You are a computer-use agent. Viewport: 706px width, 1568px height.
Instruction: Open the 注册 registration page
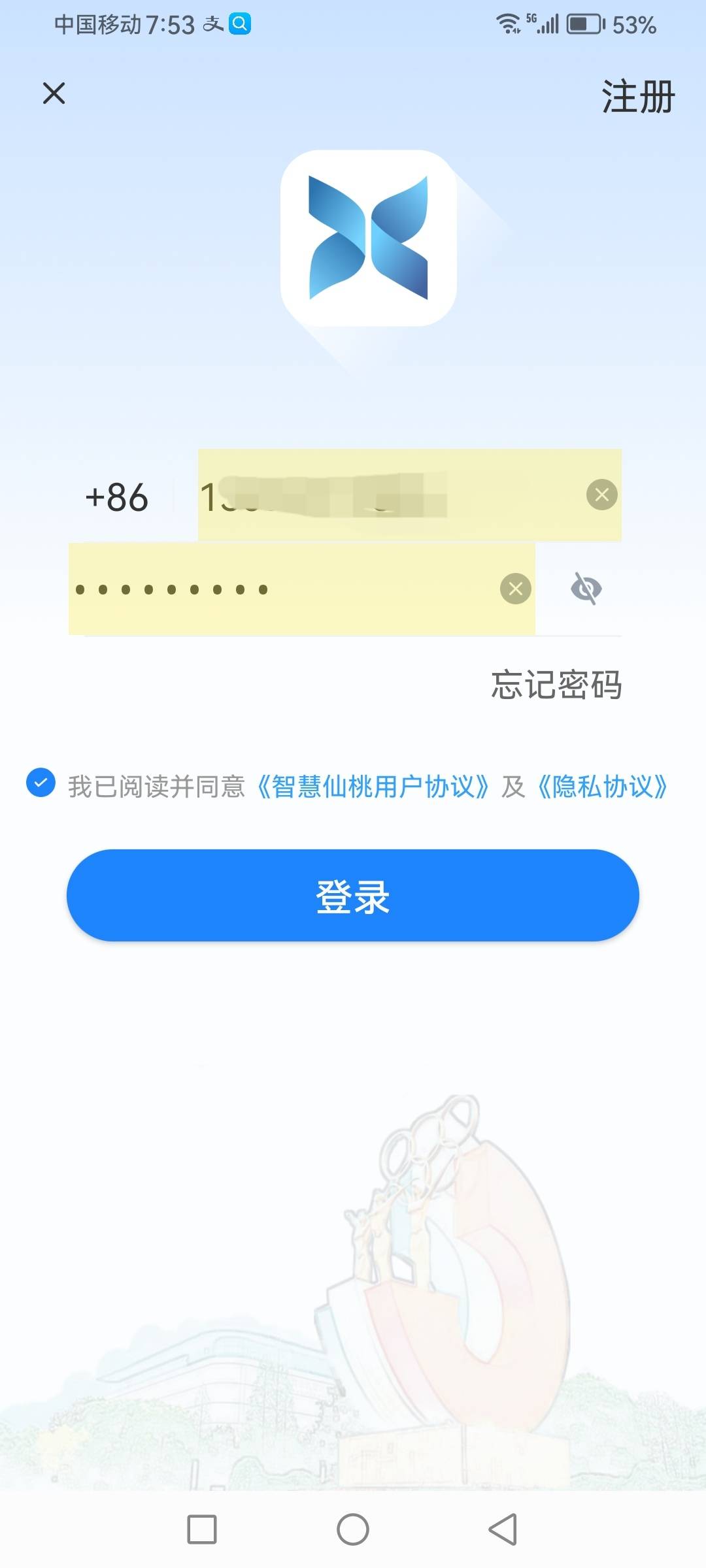point(637,97)
